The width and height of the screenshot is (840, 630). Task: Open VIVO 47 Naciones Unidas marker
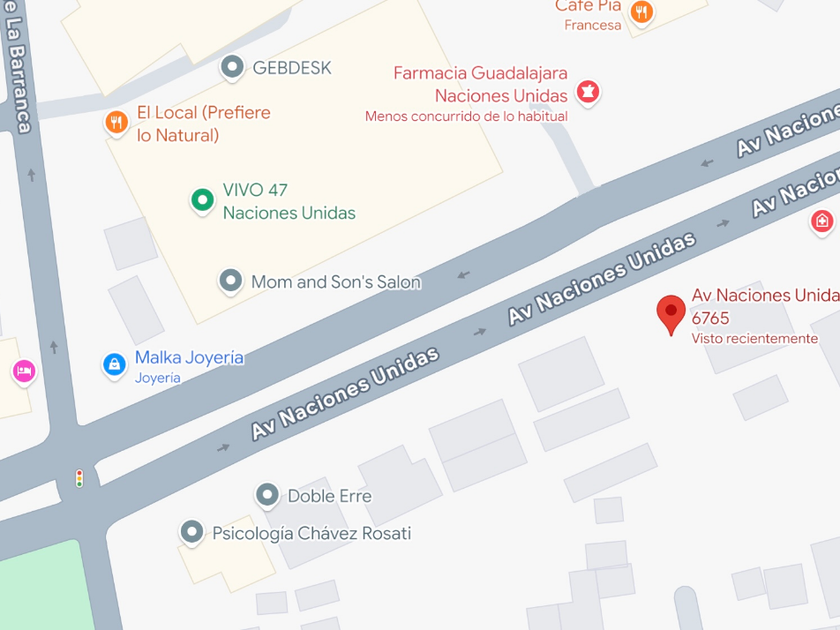pos(202,201)
